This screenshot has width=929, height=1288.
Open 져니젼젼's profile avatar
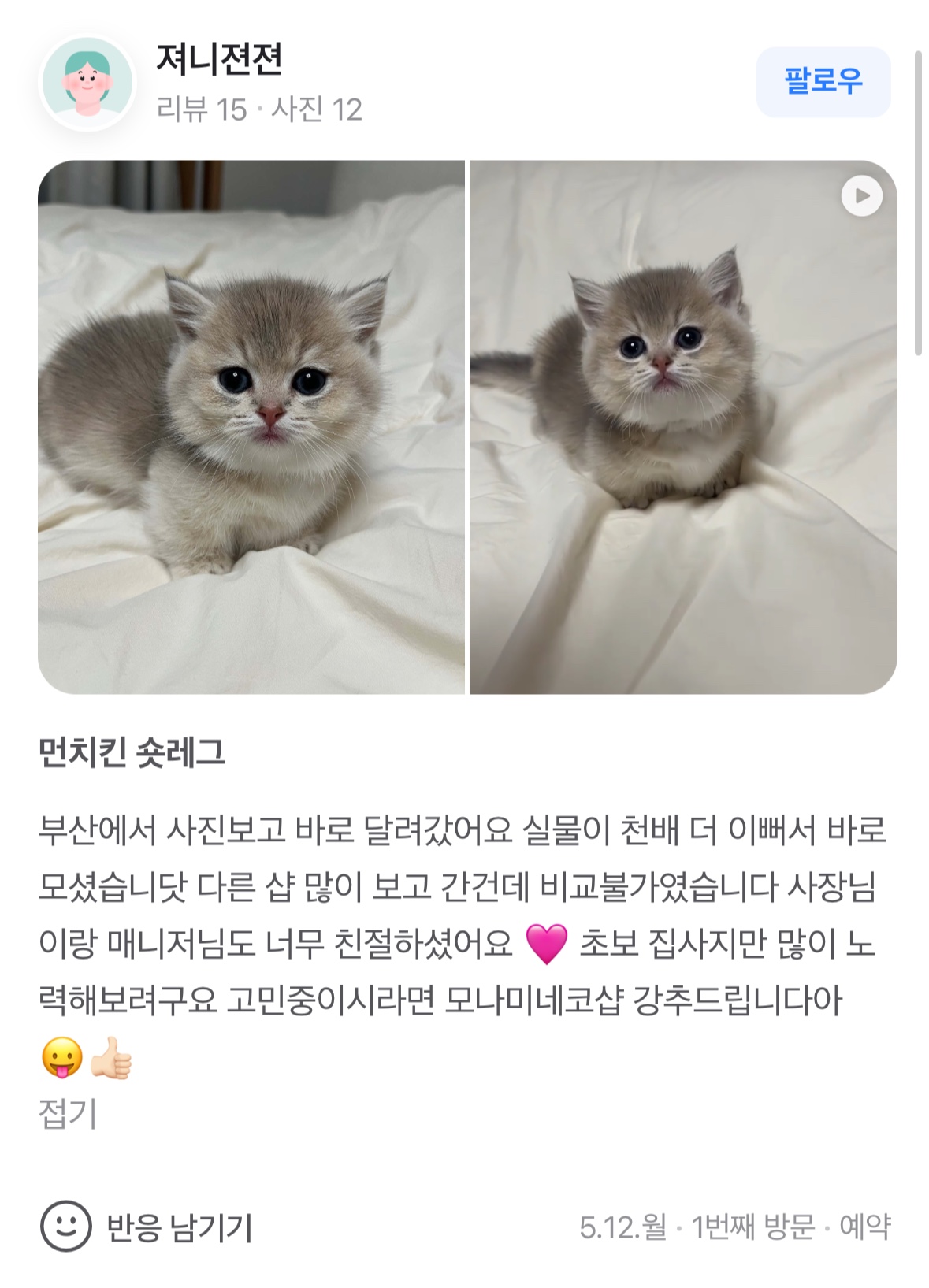(x=87, y=83)
